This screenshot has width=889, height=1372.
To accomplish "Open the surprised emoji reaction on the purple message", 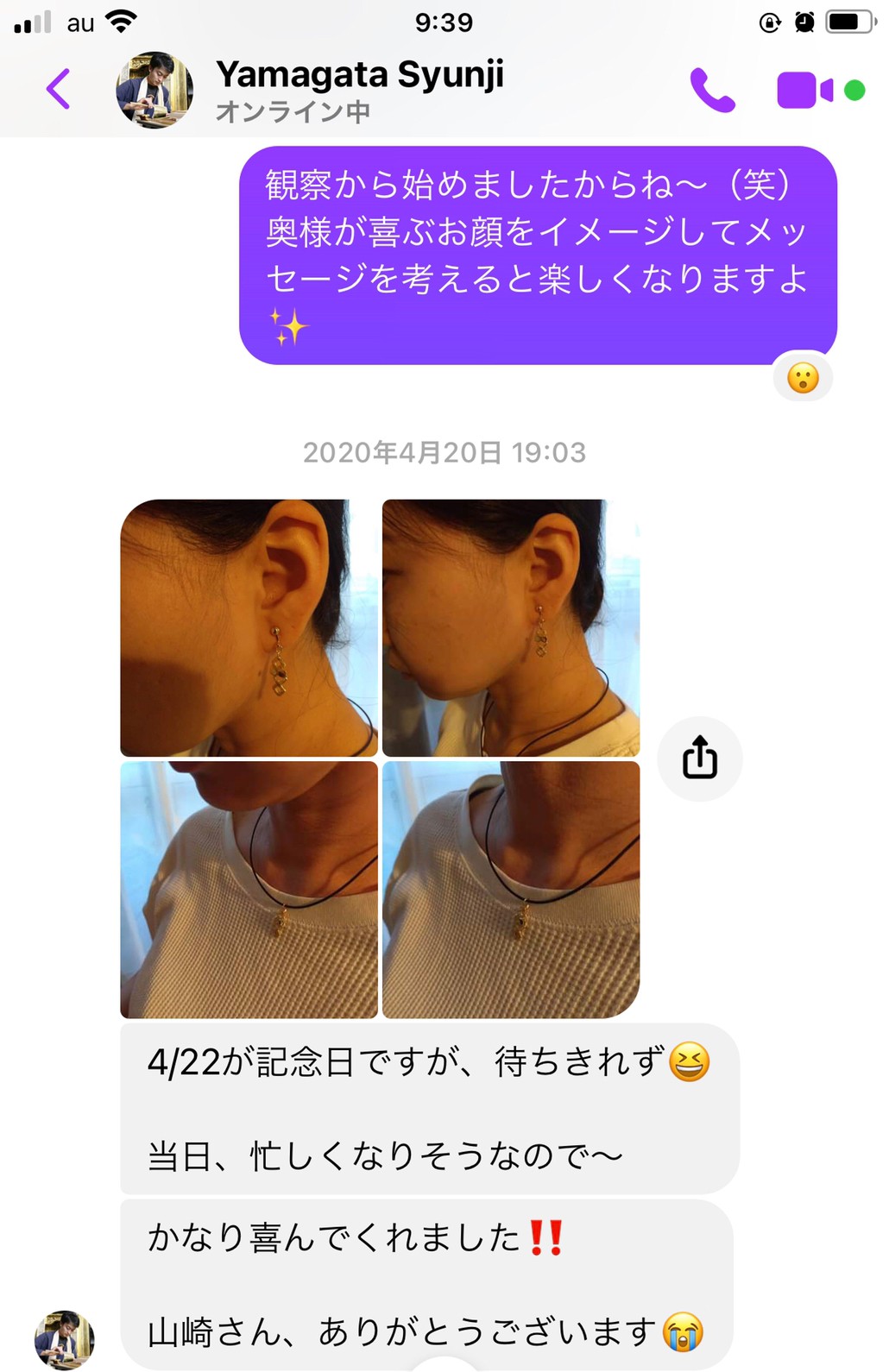I will 803,378.
